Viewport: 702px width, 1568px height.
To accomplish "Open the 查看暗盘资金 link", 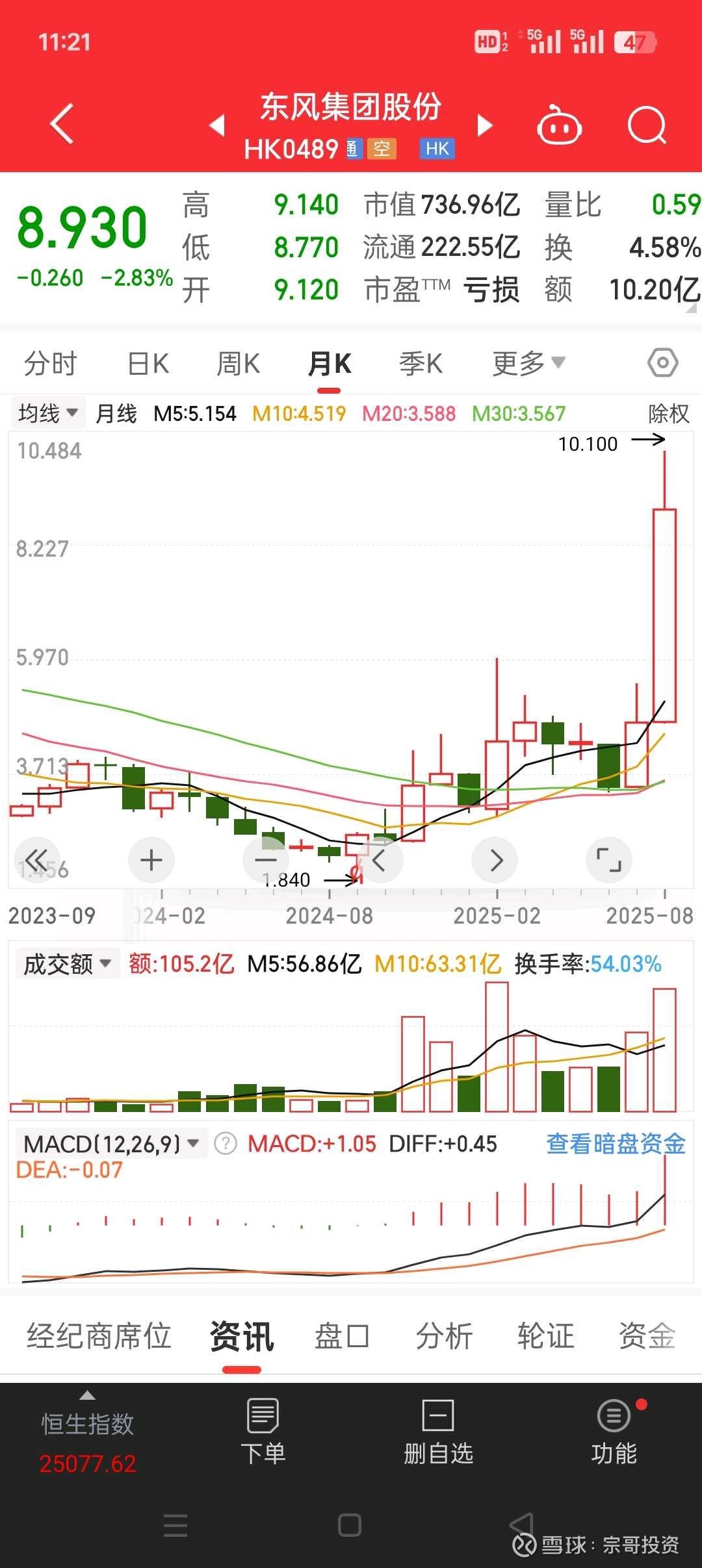I will (x=616, y=1144).
